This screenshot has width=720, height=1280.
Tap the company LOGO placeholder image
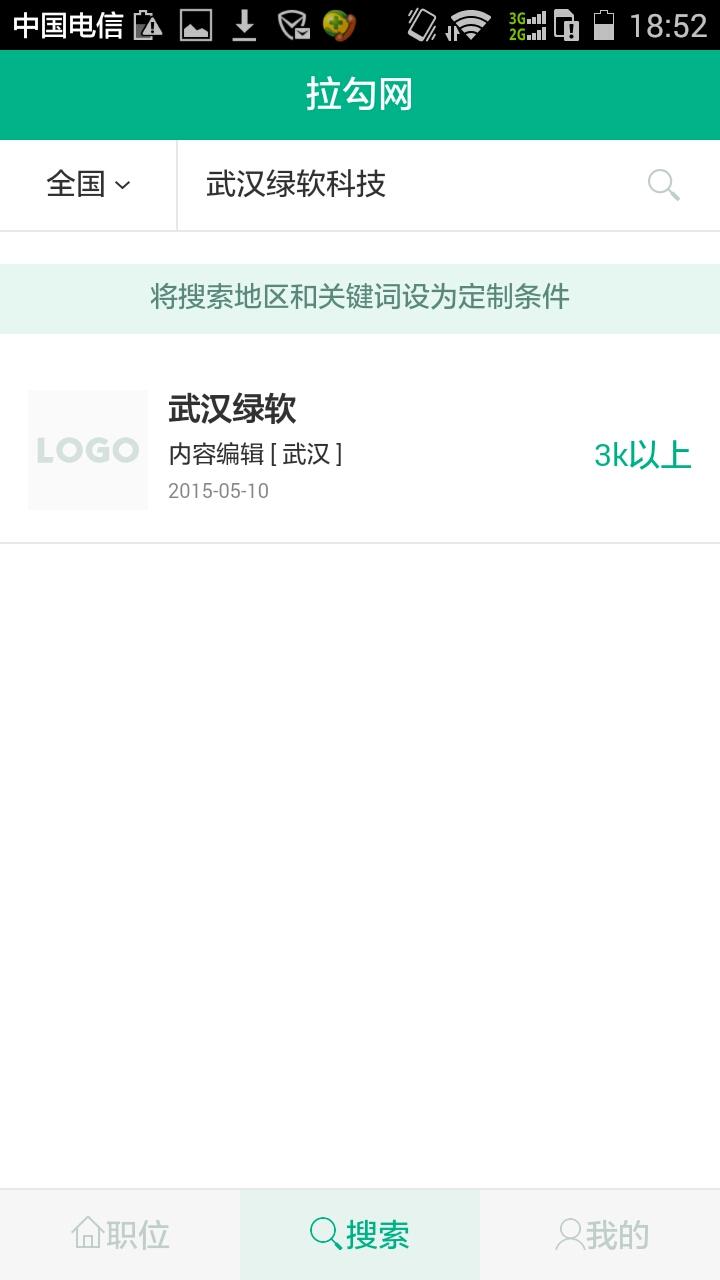pos(87,450)
